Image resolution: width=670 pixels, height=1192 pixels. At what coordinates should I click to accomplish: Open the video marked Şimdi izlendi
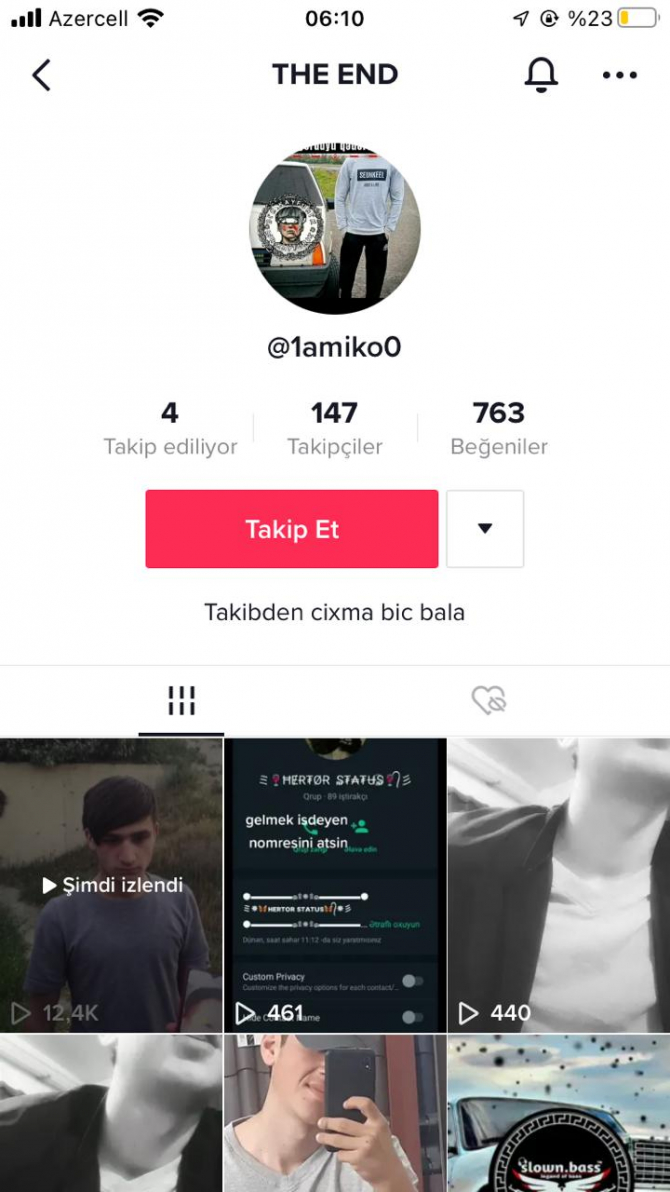click(x=111, y=885)
